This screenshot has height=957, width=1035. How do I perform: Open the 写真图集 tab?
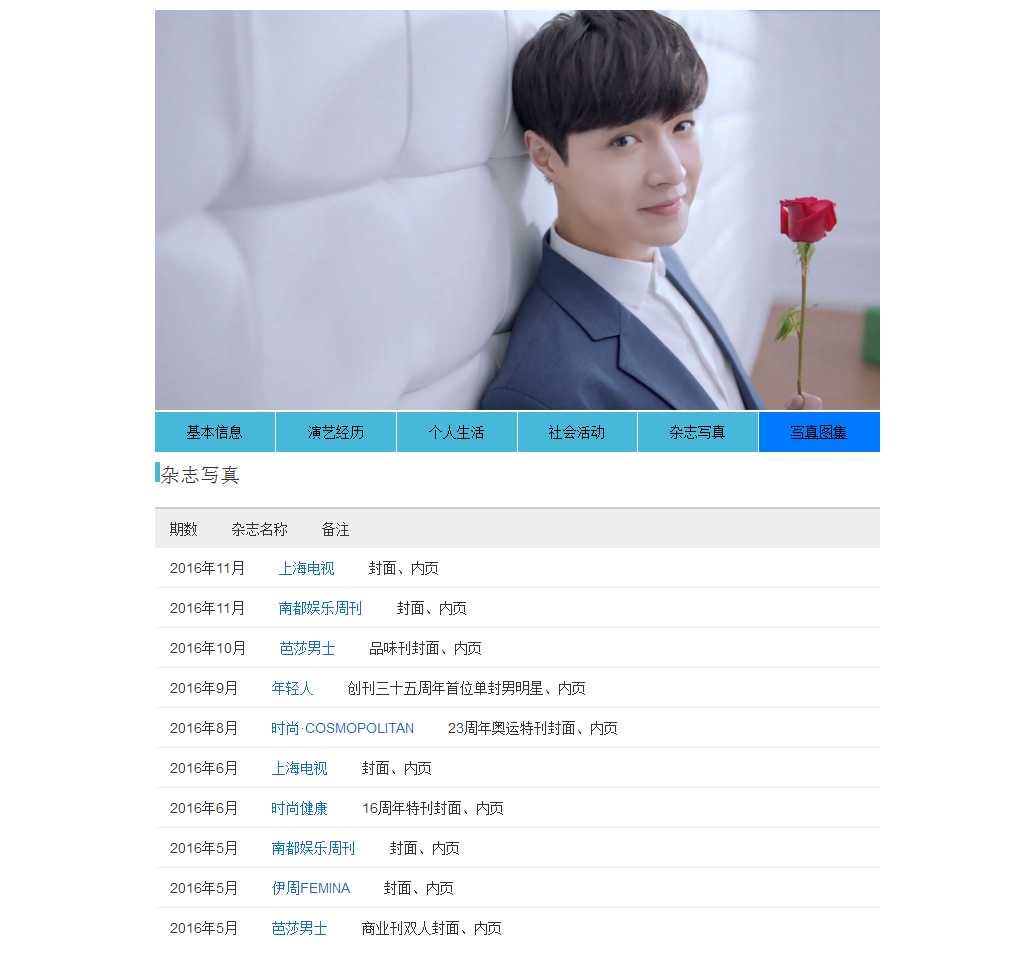click(x=818, y=432)
